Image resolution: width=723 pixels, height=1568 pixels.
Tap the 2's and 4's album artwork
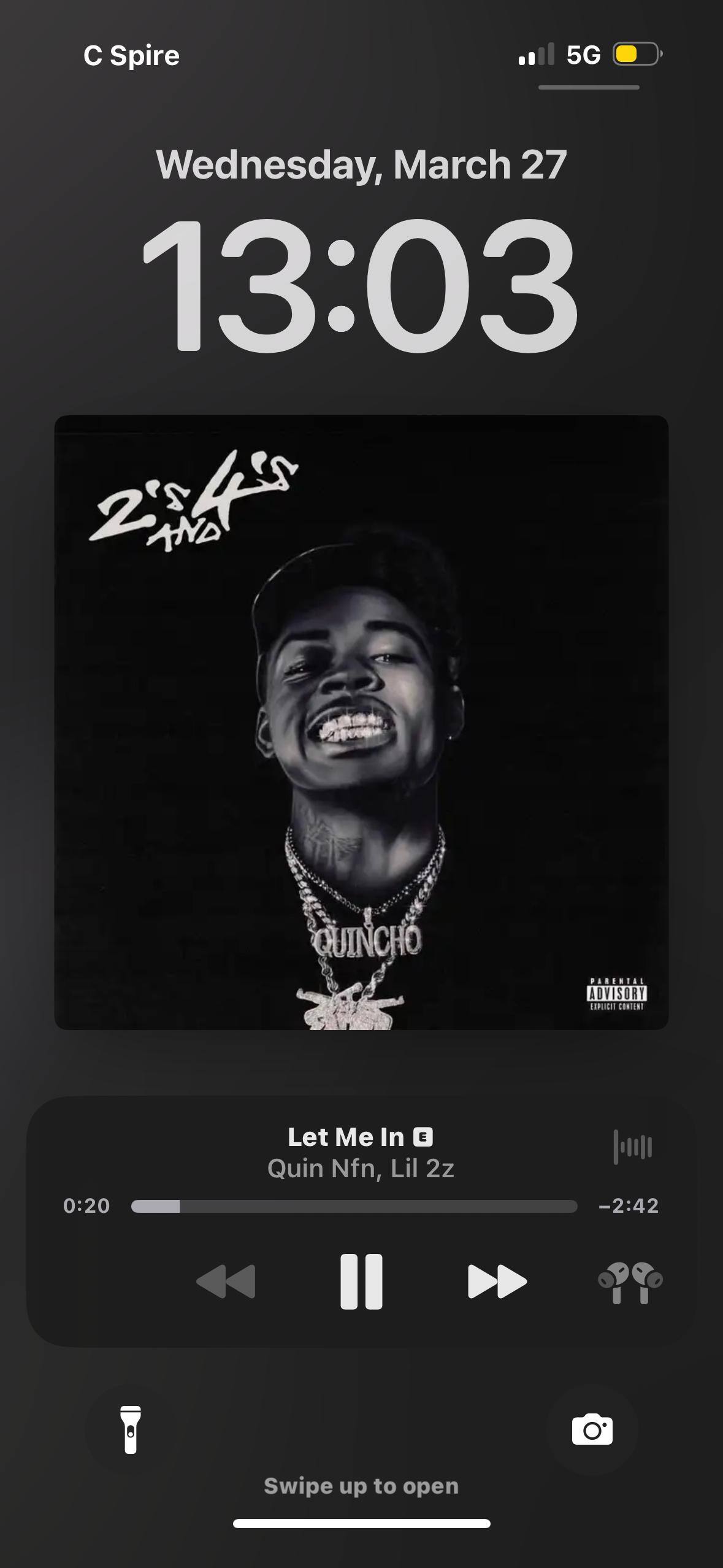[361, 723]
